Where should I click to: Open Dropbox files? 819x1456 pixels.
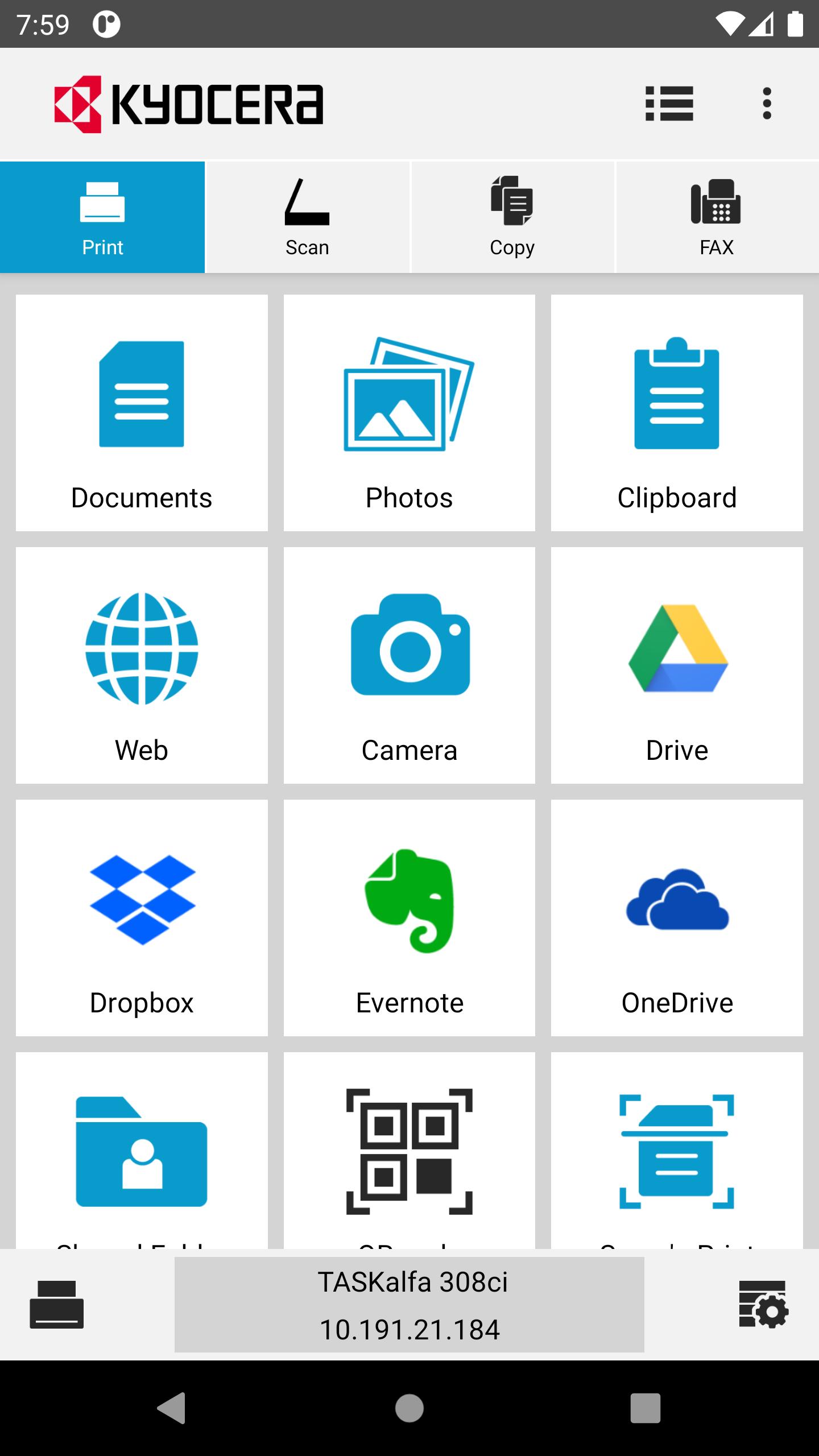pyautogui.click(x=142, y=918)
